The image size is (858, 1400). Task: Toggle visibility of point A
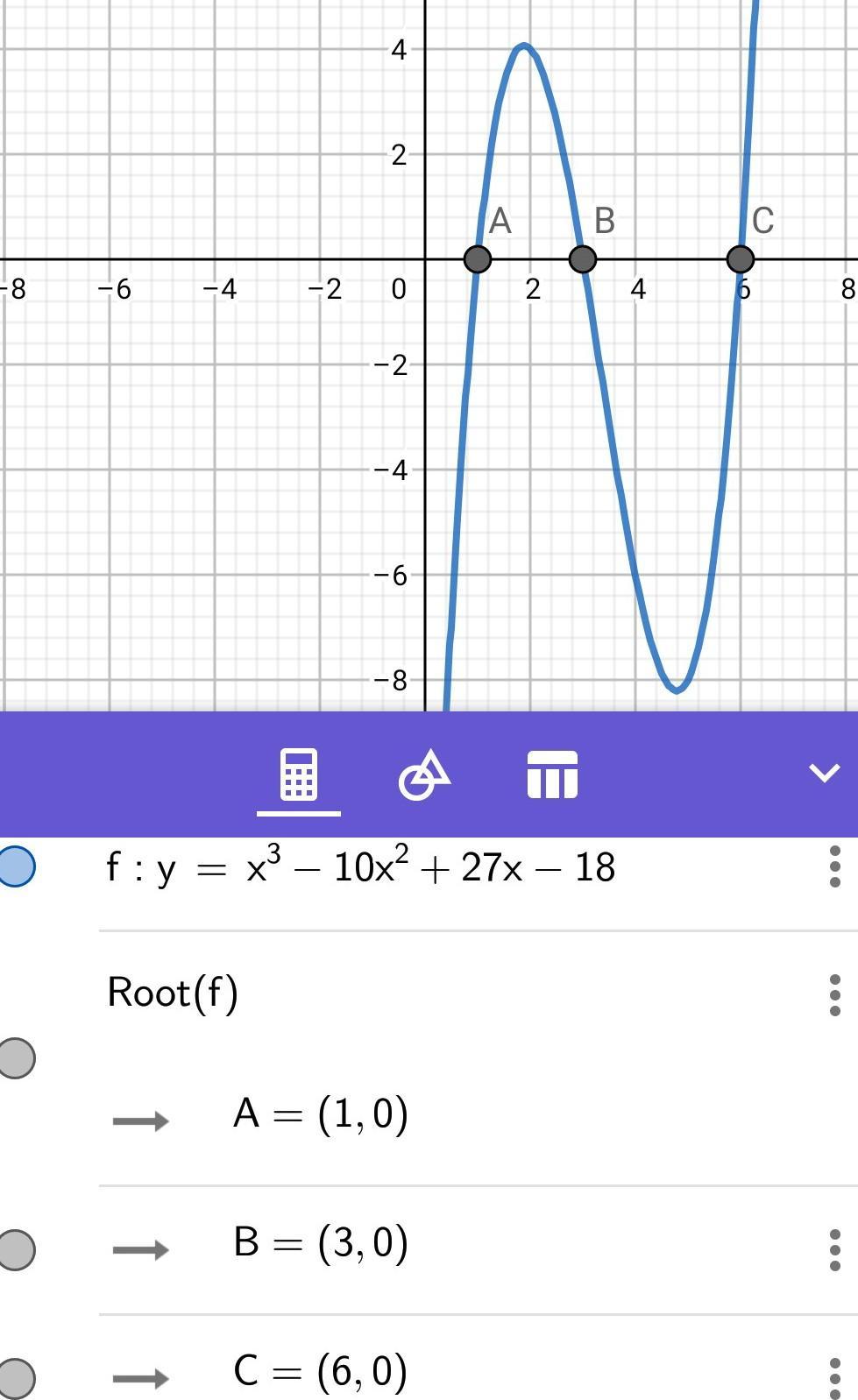click(x=16, y=1057)
